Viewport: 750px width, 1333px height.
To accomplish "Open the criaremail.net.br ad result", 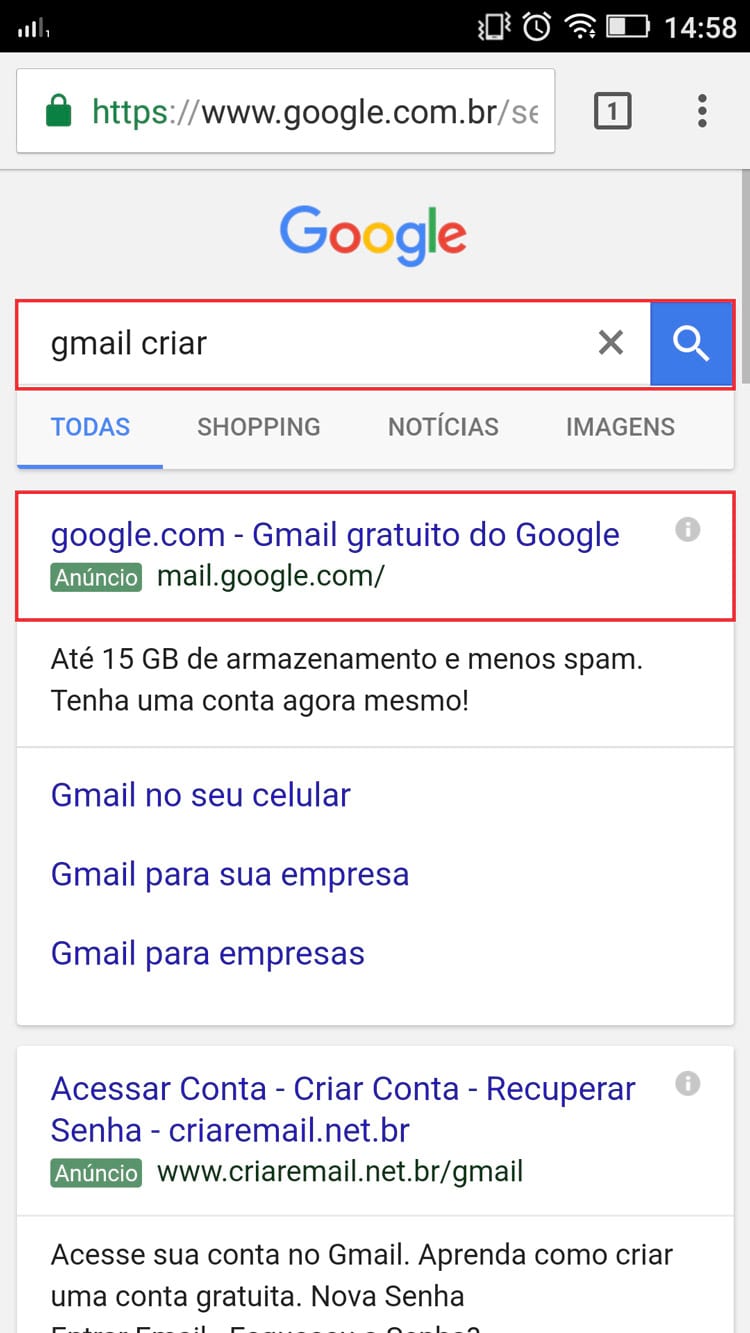I will (343, 1110).
